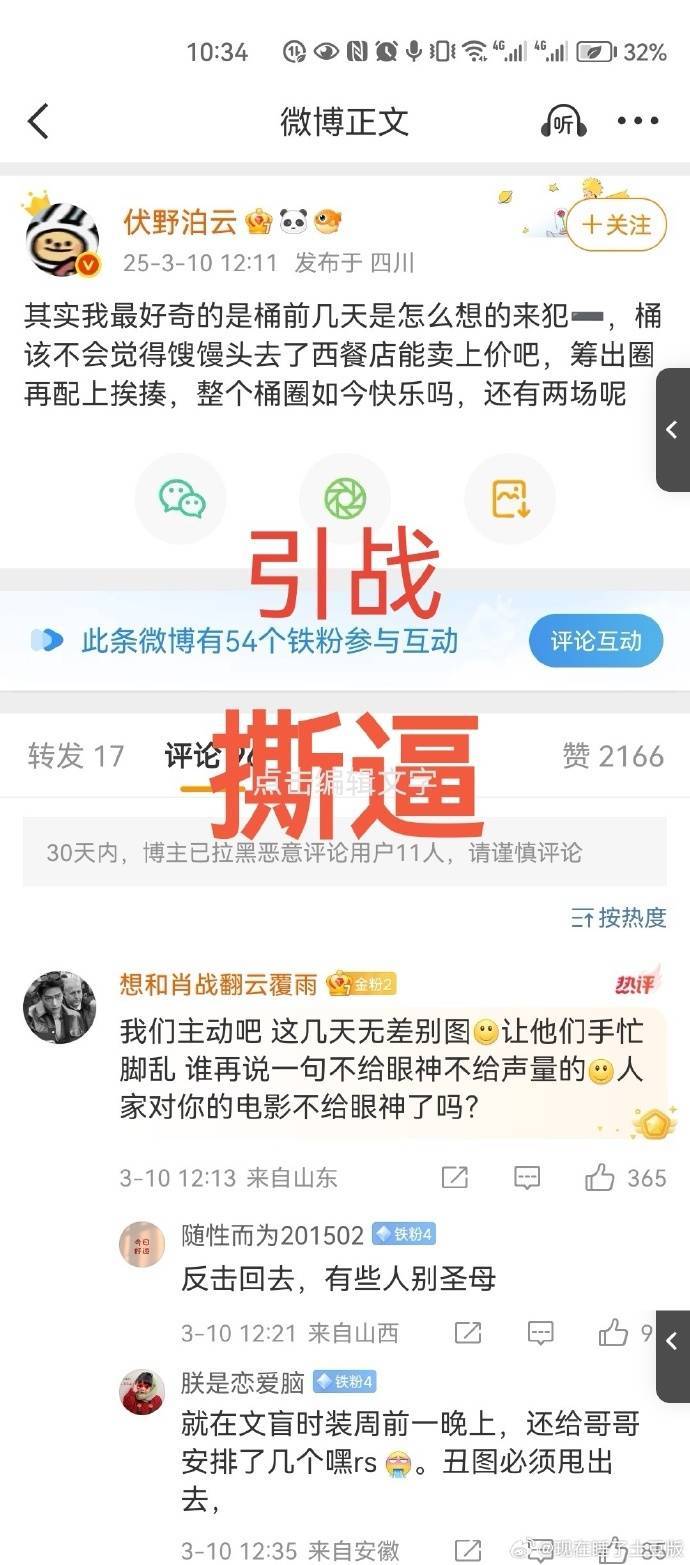Like 随性而为201502's reply
The width and height of the screenshot is (690, 1565).
pos(613,1332)
